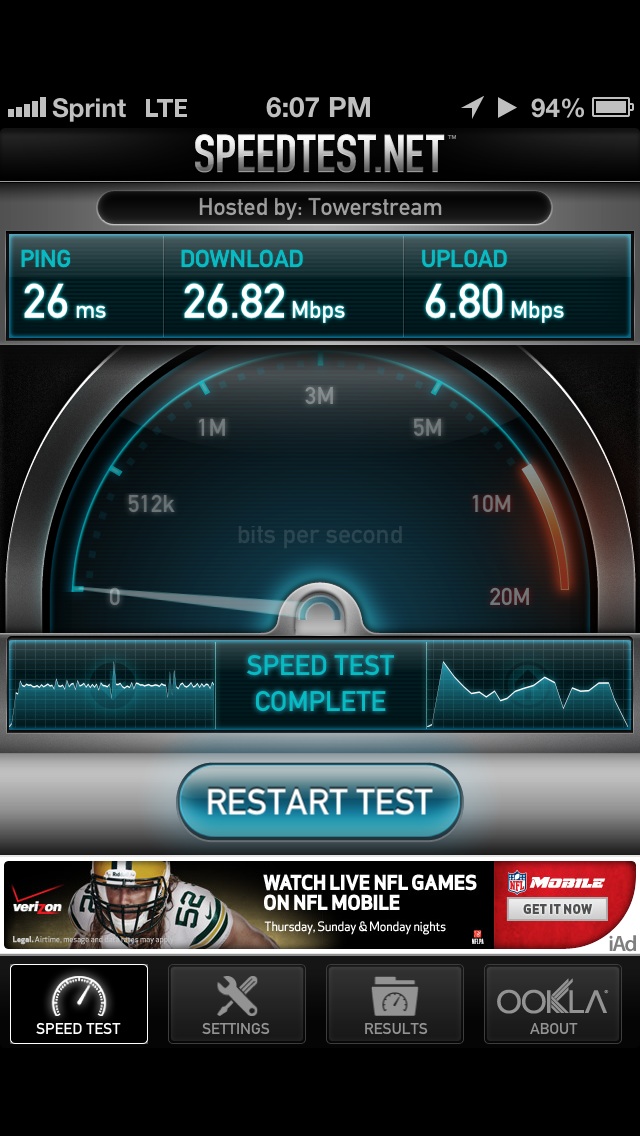640x1136 pixels.
Task: Tap Get It Now in NFL Mobile ad
Action: click(x=557, y=909)
